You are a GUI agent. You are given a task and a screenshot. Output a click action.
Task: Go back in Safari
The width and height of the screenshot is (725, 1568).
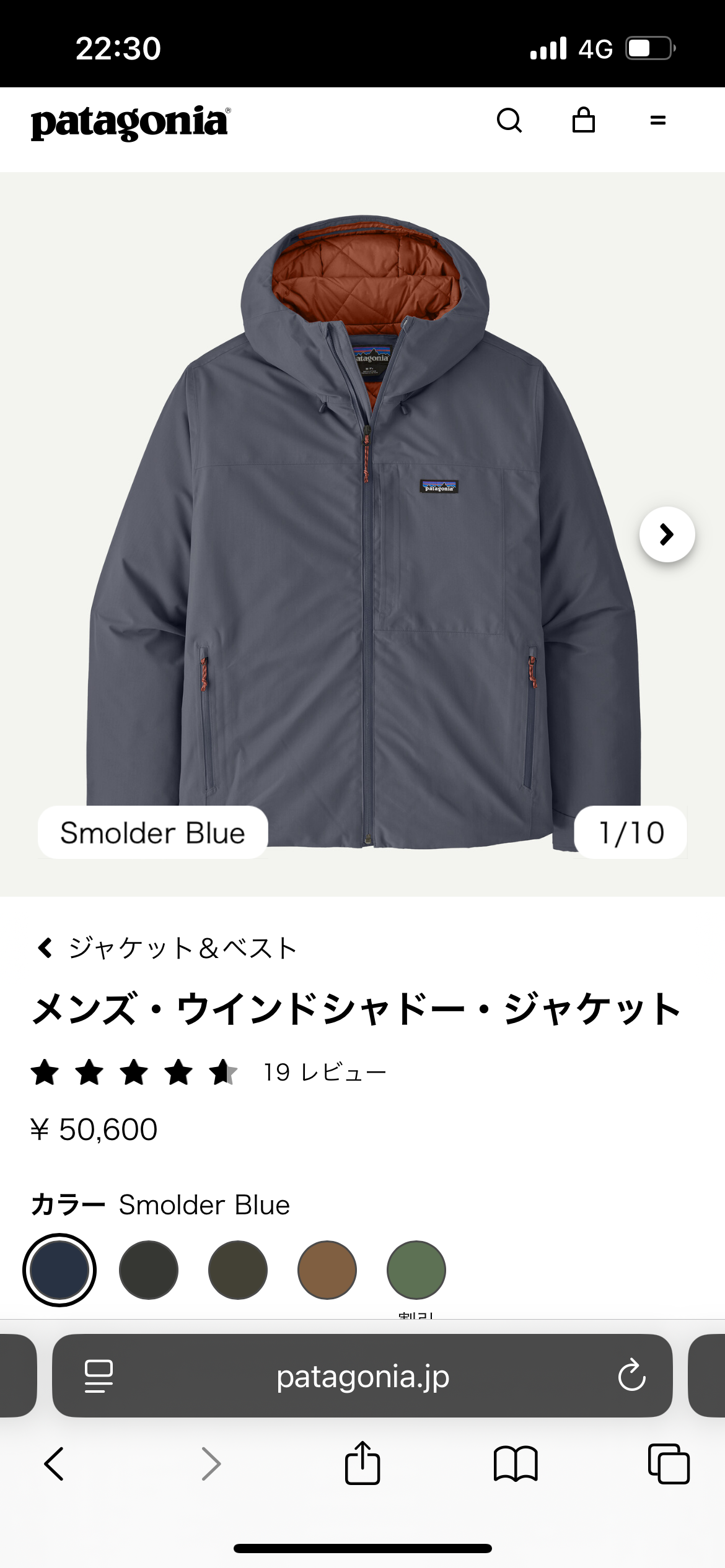pos(55,1464)
